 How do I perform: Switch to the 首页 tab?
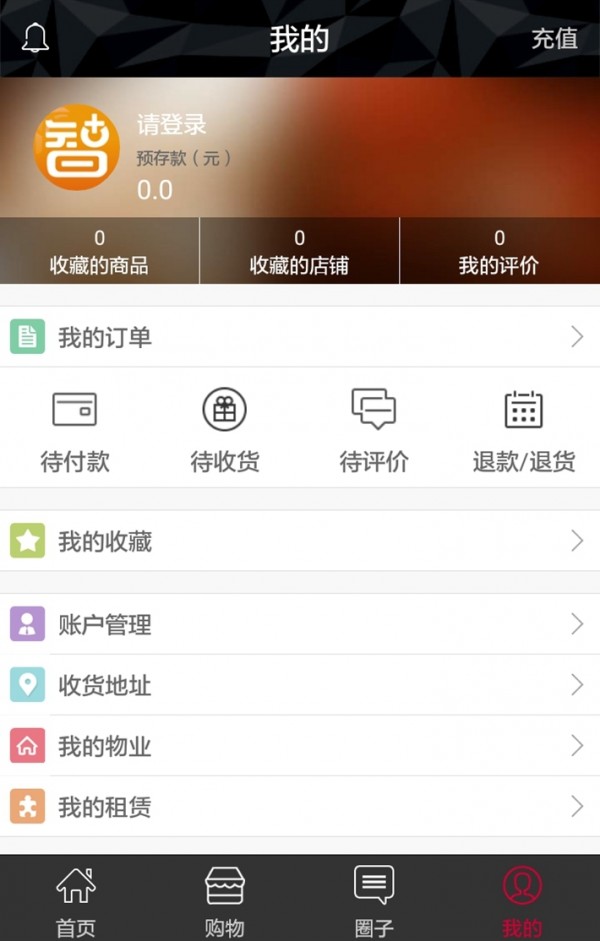click(75, 900)
